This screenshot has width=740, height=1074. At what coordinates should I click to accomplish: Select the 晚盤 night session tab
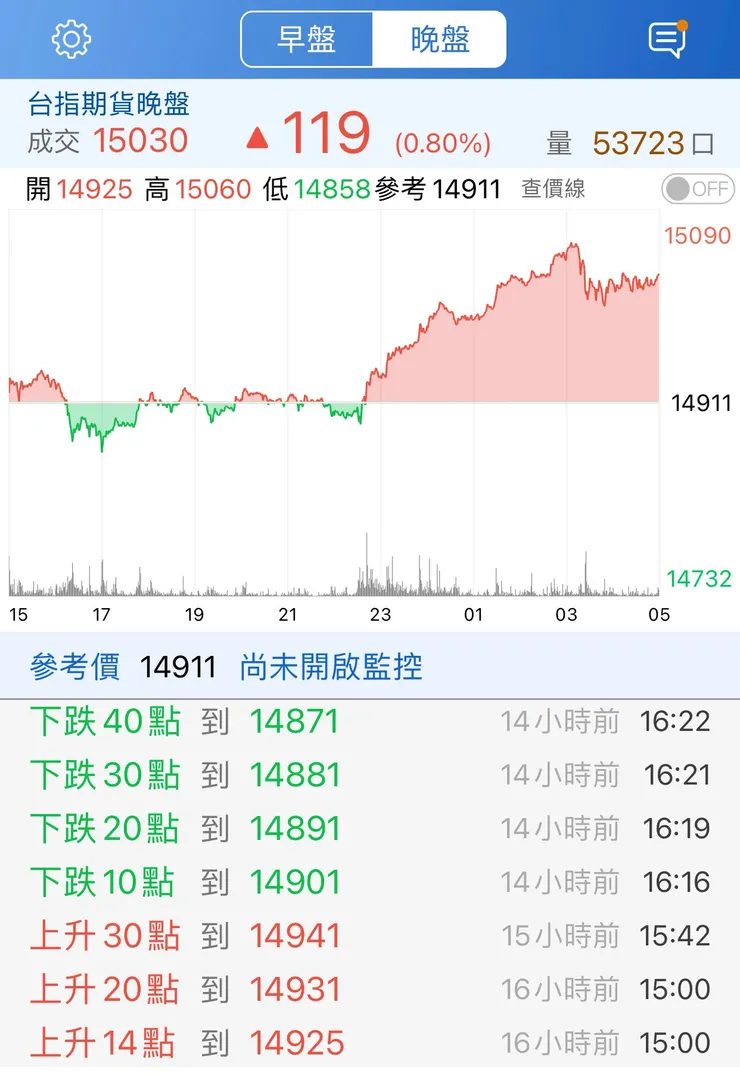coord(440,40)
